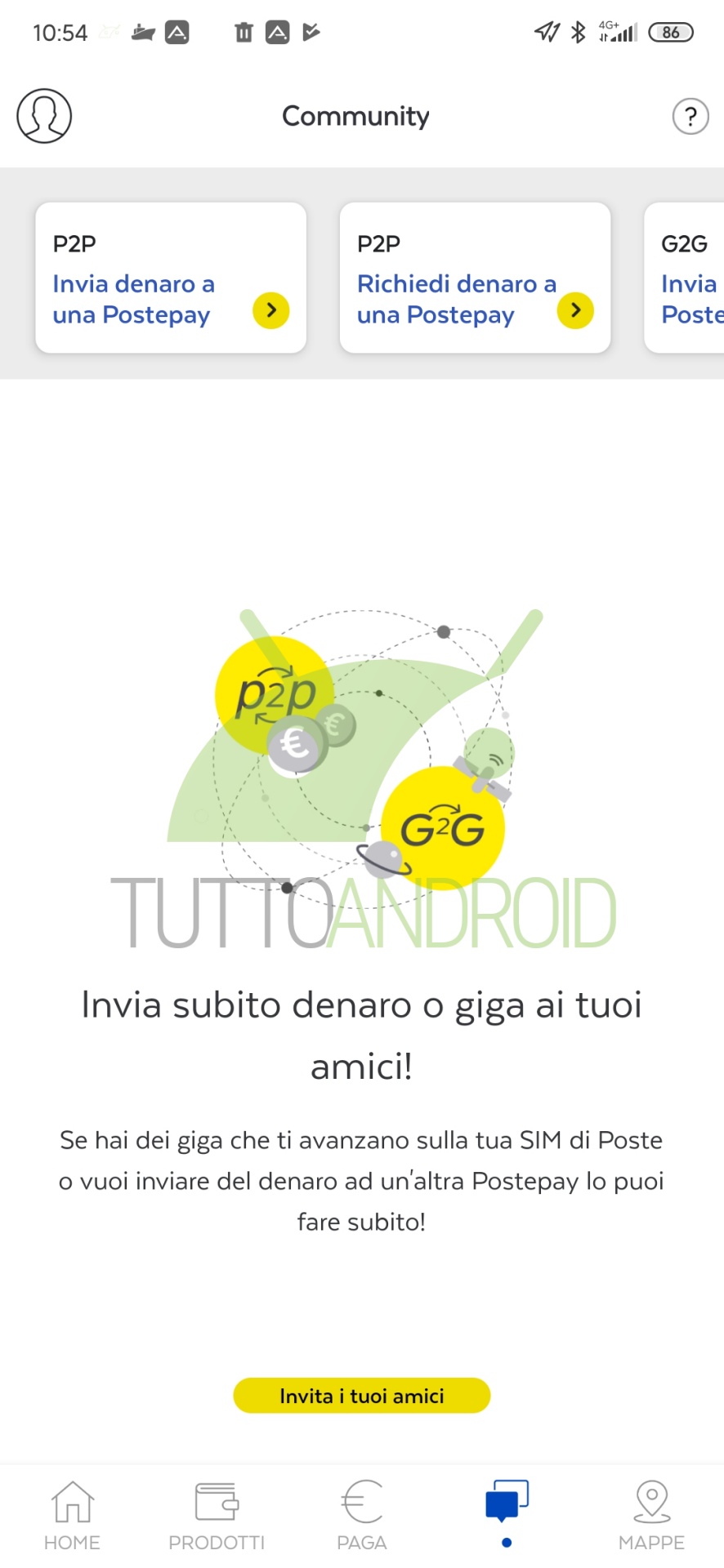Image resolution: width=724 pixels, height=1568 pixels.
Task: Switch to the PRODOTTI tab
Action: click(217, 1516)
